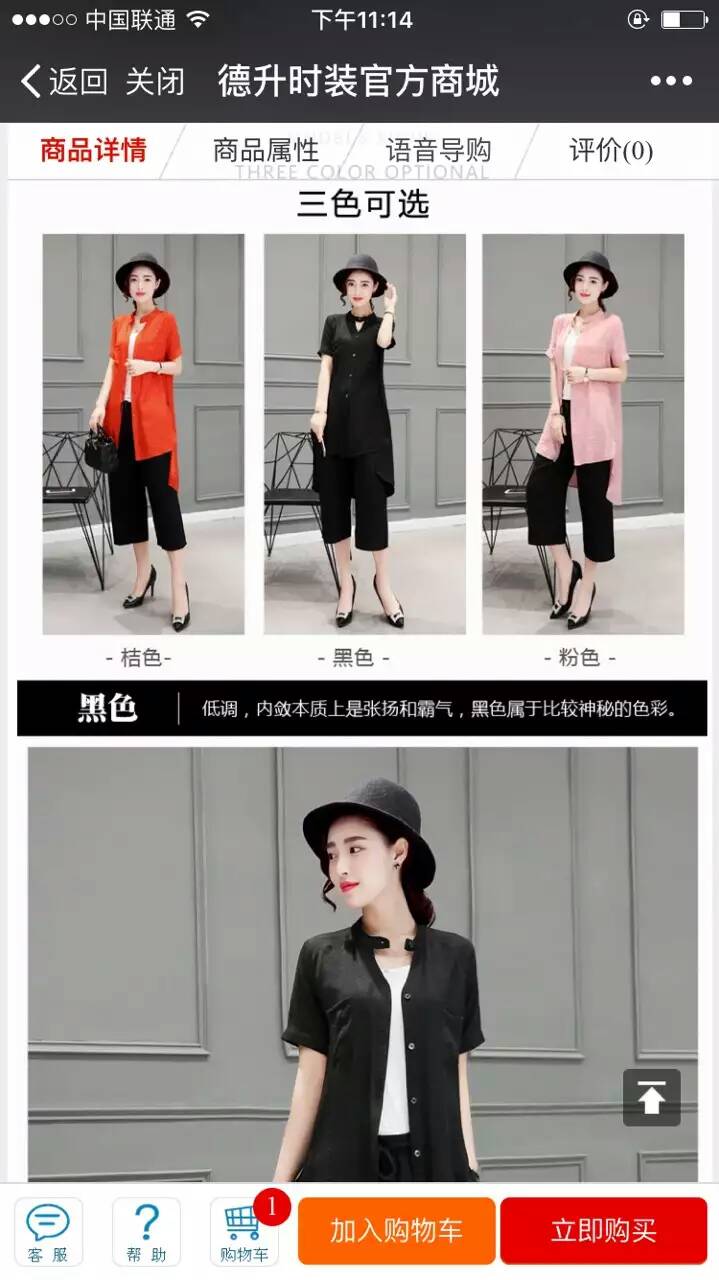Jump back to top of page
This screenshot has height=1280, width=719.
point(651,1098)
